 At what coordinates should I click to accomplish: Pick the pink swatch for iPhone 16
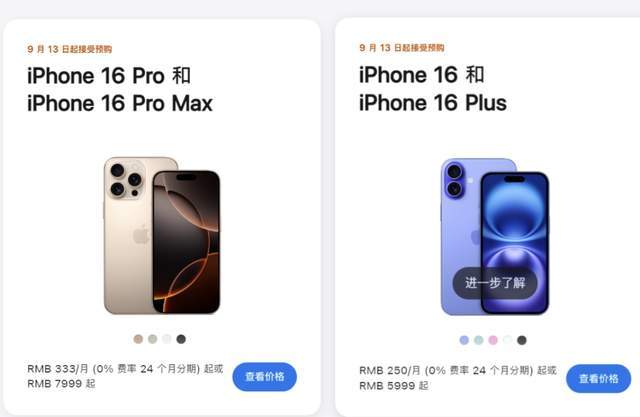pos(493,340)
